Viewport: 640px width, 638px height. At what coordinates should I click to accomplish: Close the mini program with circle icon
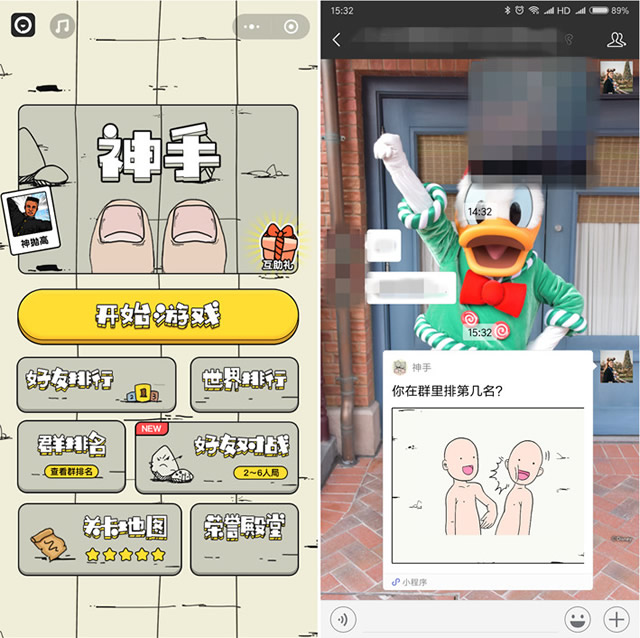[292, 27]
